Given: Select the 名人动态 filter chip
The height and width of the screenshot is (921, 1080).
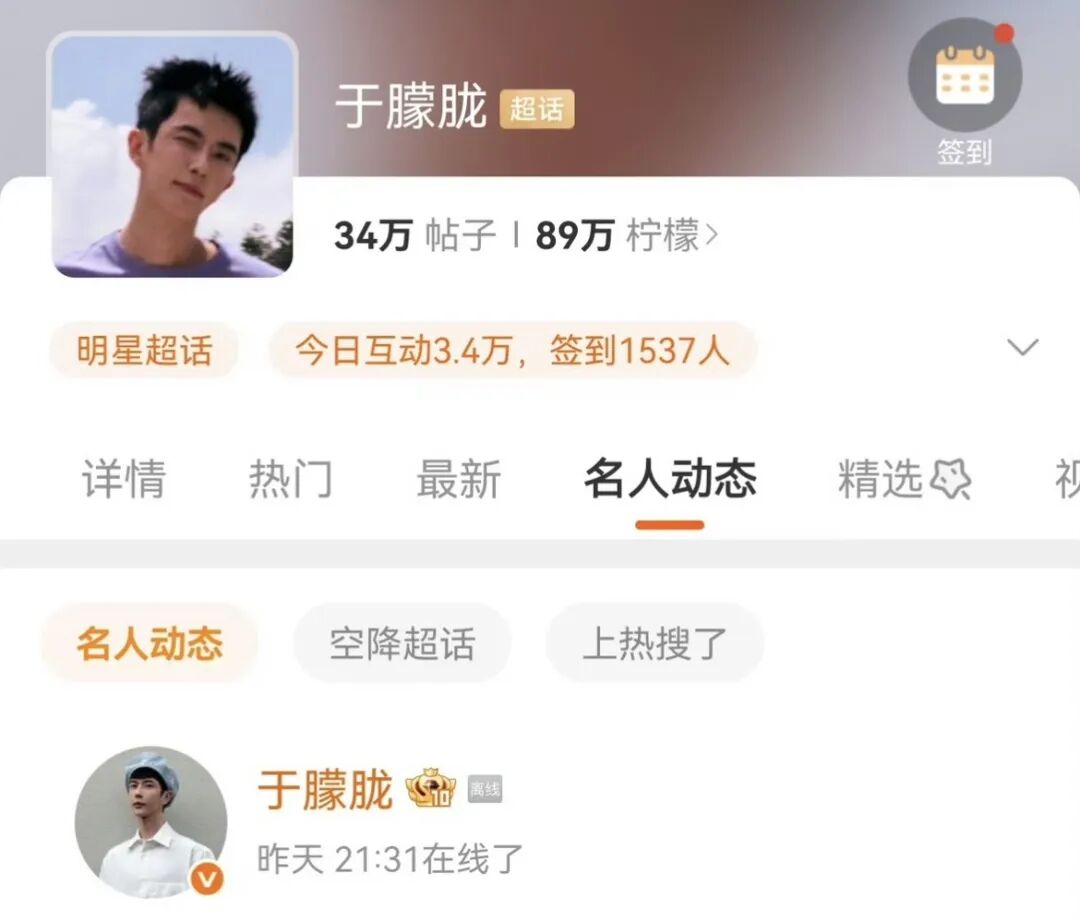Looking at the screenshot, I should pyautogui.click(x=149, y=643).
